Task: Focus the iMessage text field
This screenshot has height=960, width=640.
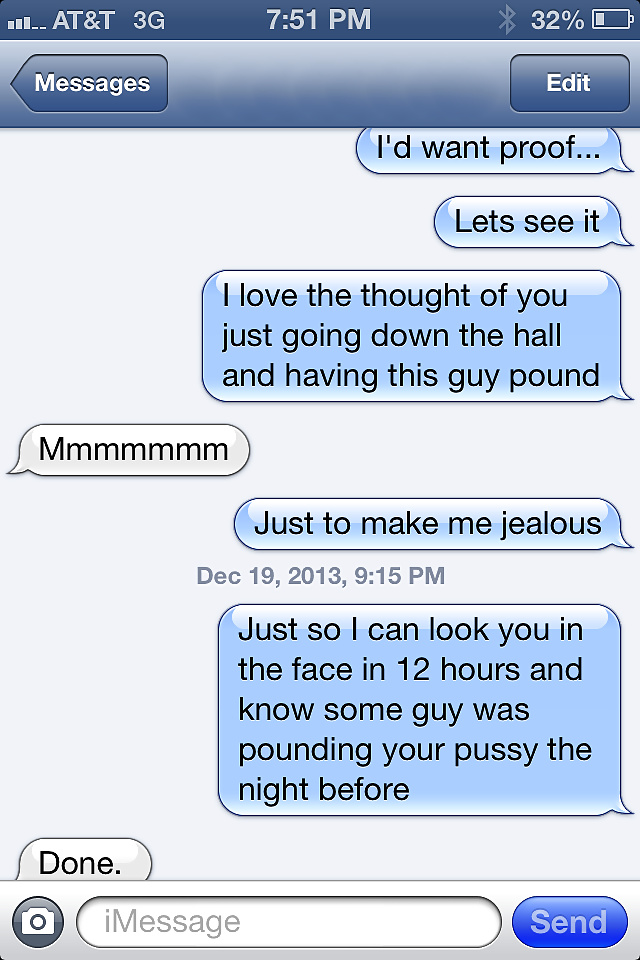Action: (x=288, y=921)
